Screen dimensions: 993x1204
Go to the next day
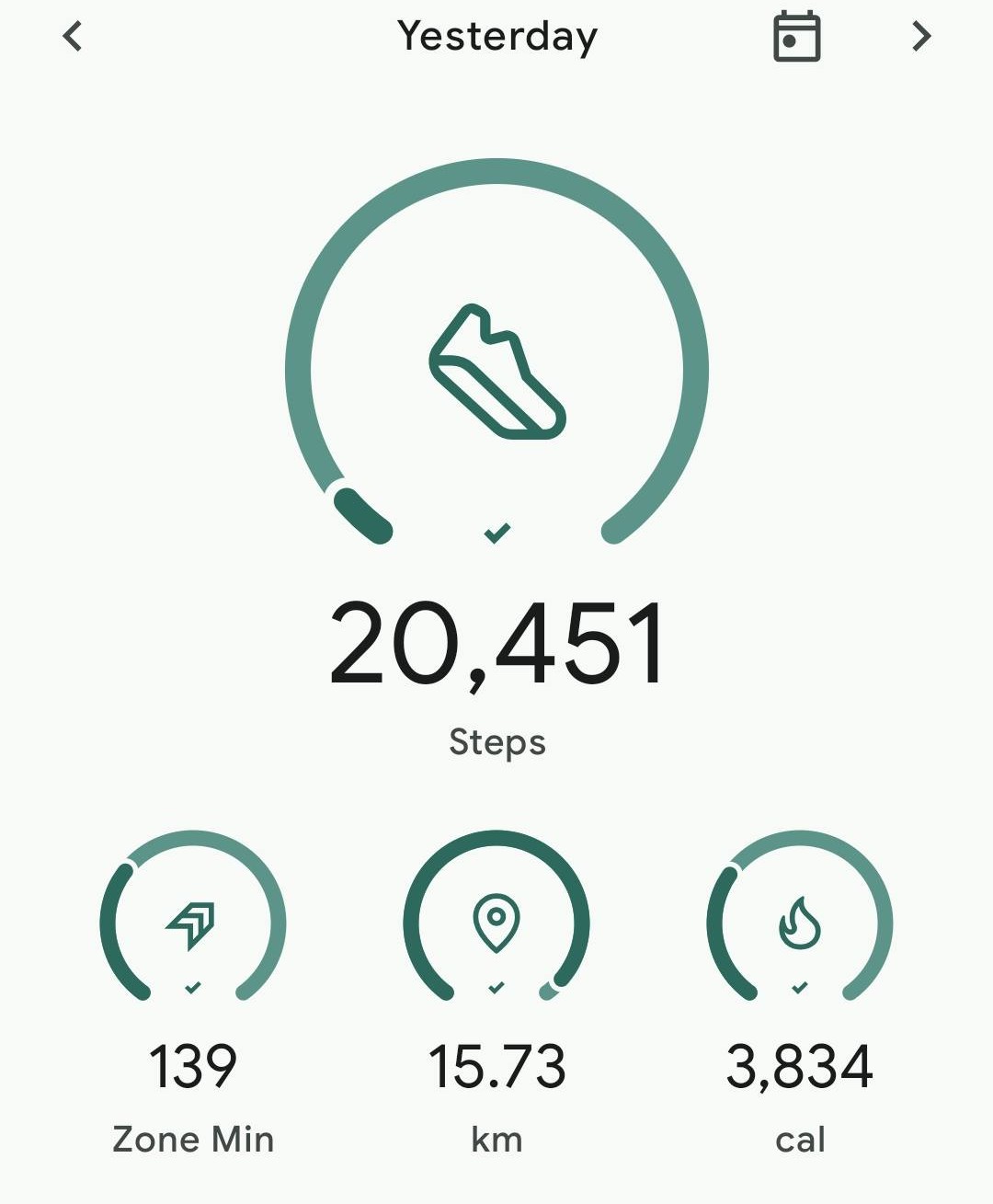pyautogui.click(x=920, y=37)
